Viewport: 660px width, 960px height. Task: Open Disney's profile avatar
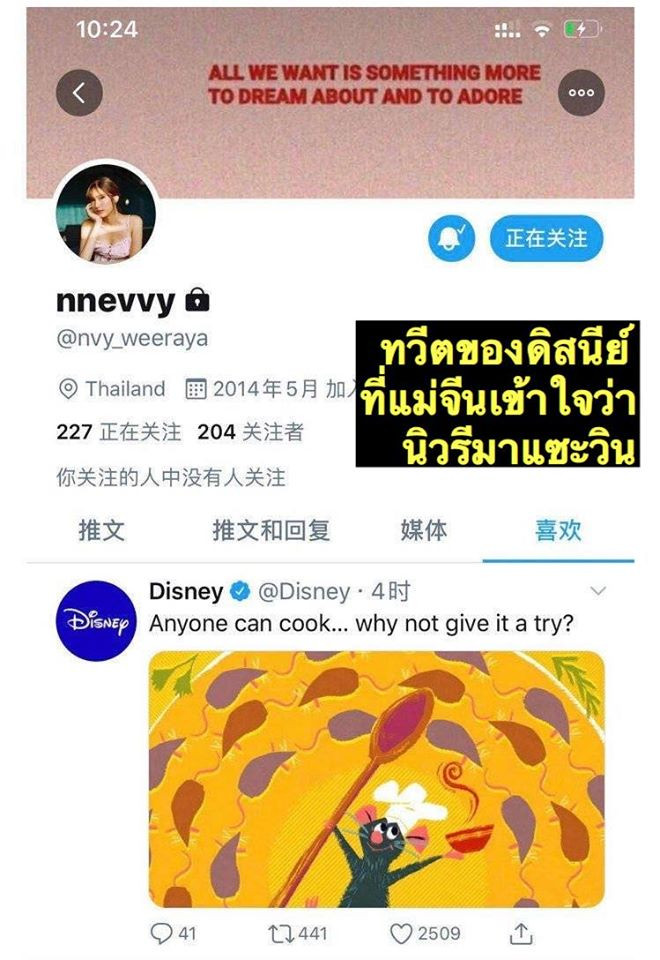click(96, 620)
